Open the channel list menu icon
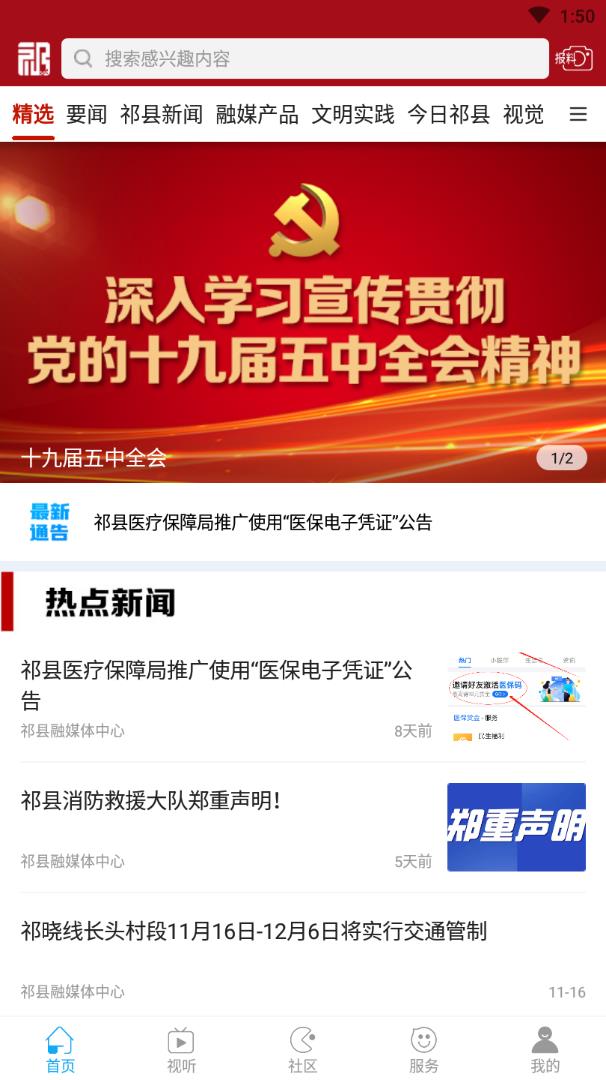Image resolution: width=606 pixels, height=1080 pixels. tap(578, 115)
